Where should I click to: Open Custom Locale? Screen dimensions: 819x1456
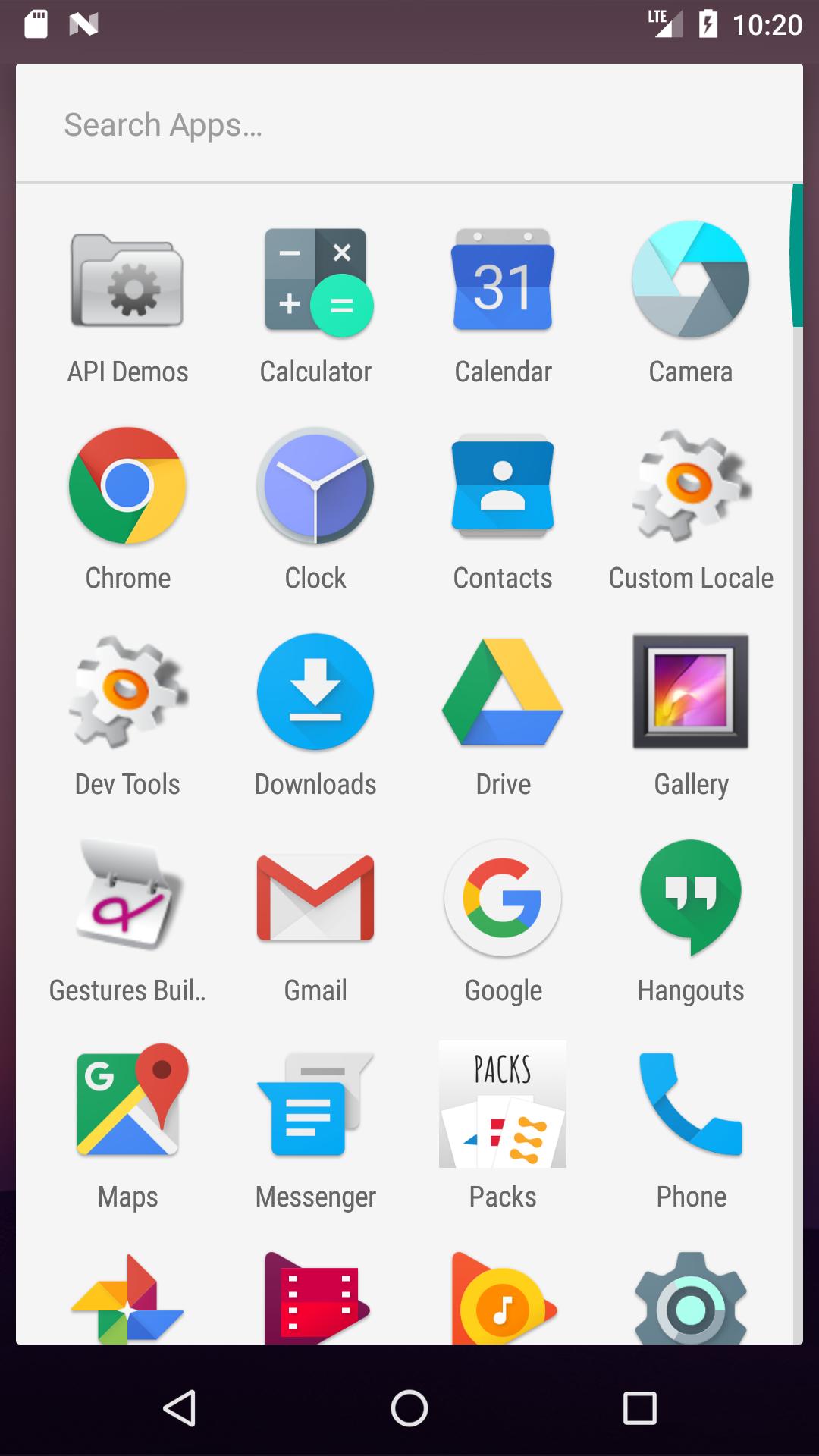(x=690, y=487)
